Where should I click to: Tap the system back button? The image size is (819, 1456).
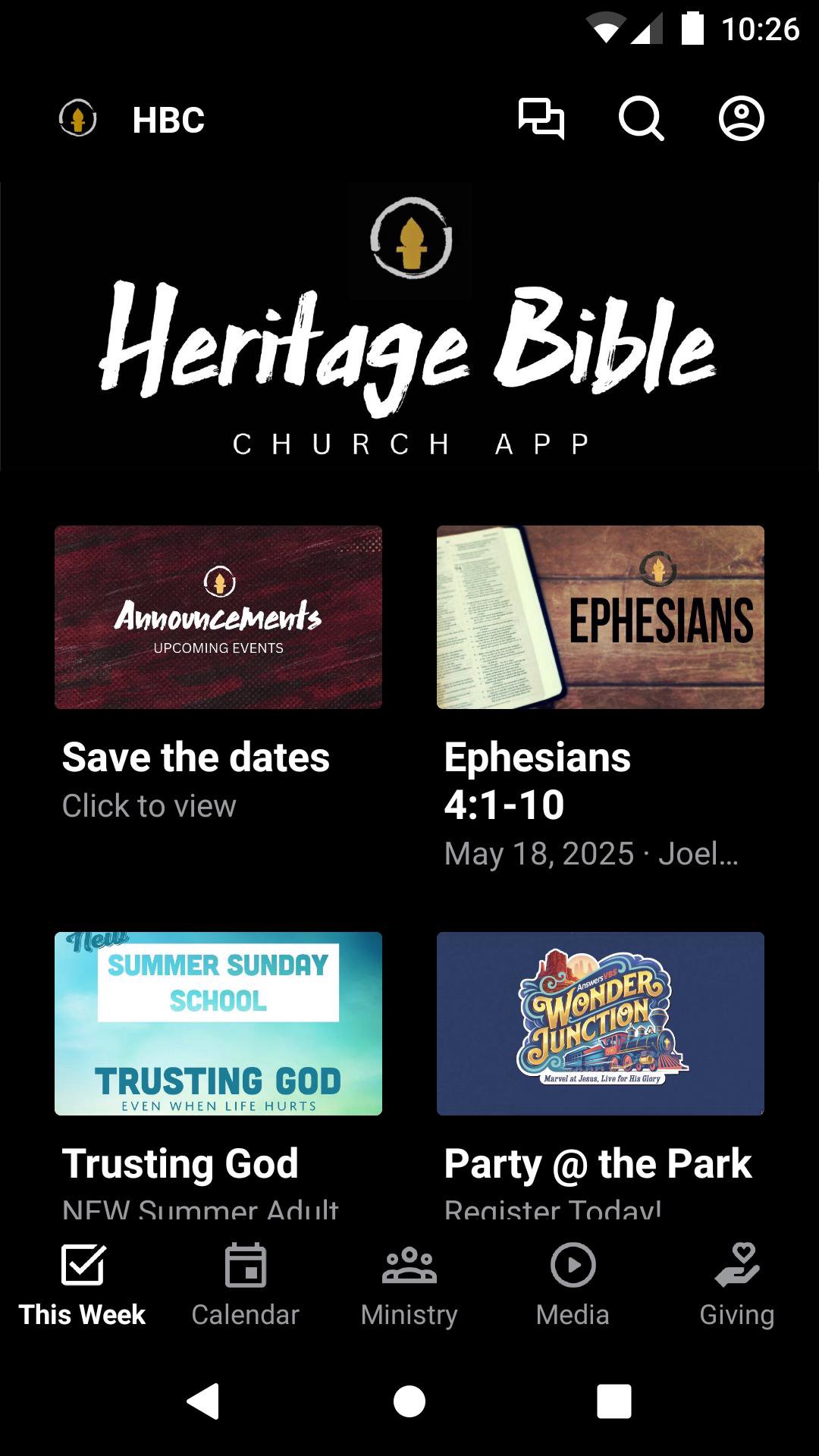click(203, 1401)
